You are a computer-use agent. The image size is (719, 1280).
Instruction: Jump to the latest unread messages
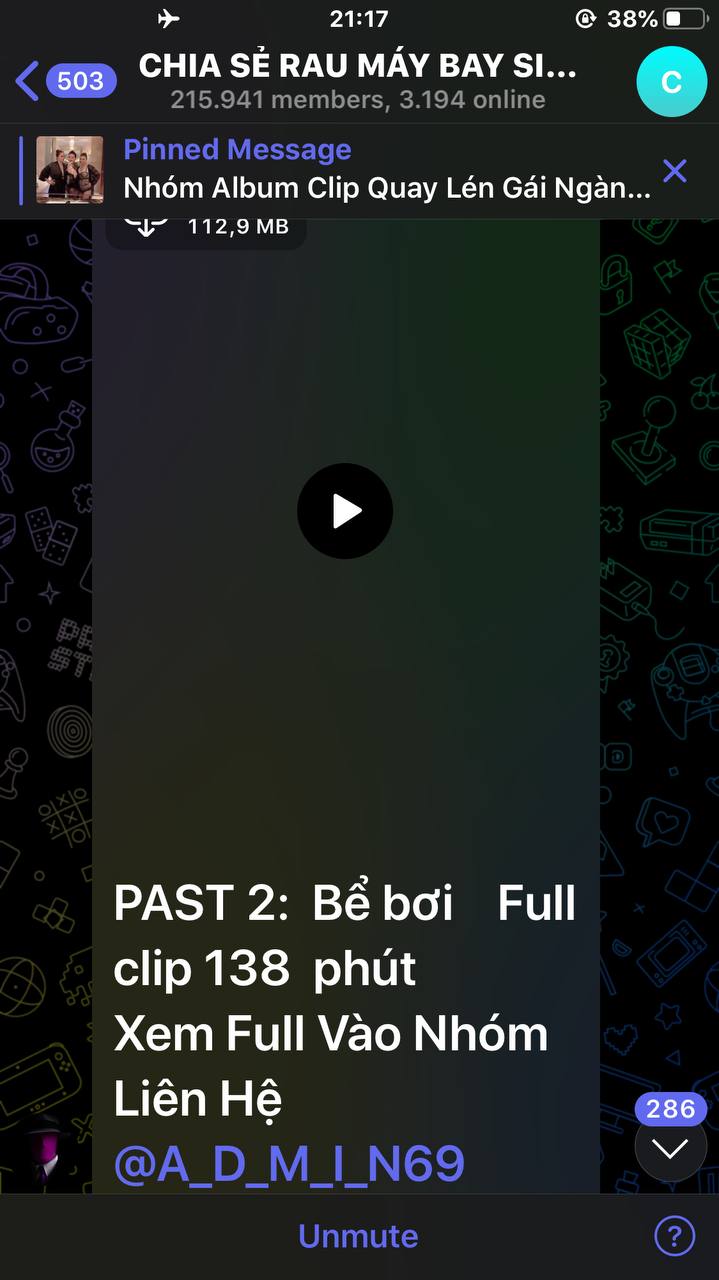pyautogui.click(x=670, y=1147)
